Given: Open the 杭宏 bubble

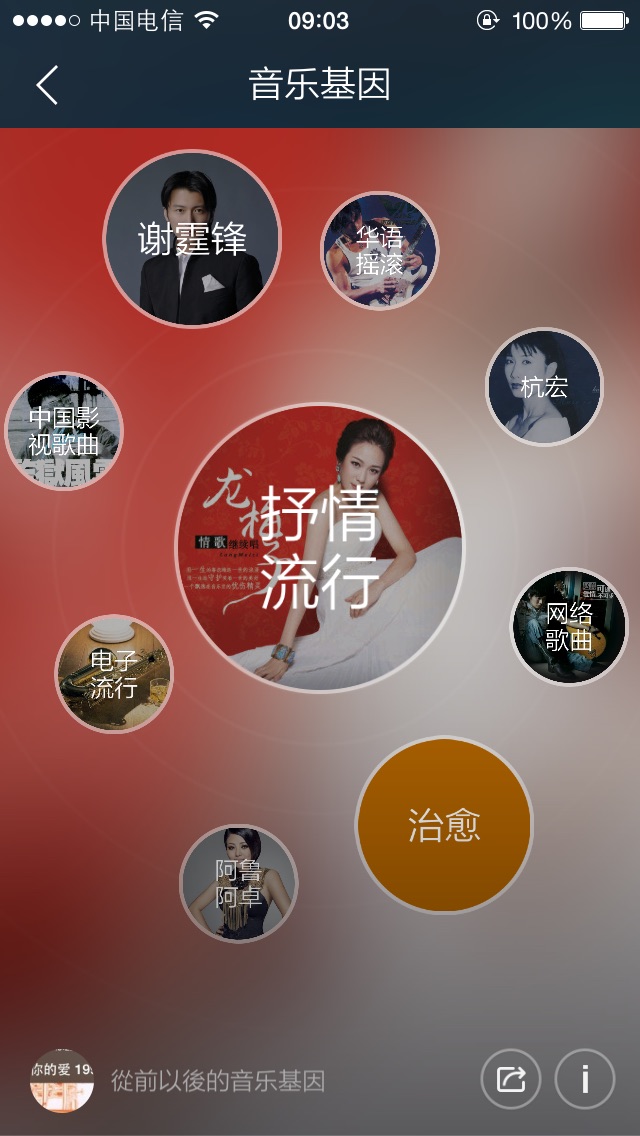Looking at the screenshot, I should pos(544,386).
